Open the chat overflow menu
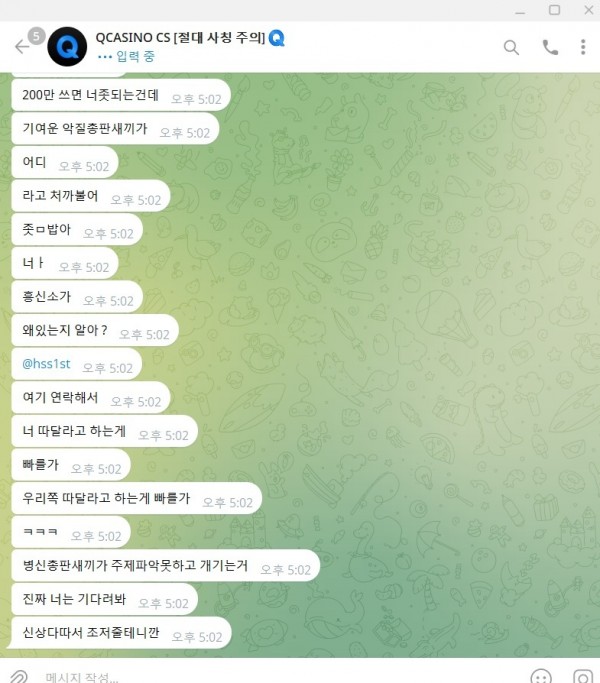Image resolution: width=600 pixels, height=683 pixels. click(x=583, y=47)
